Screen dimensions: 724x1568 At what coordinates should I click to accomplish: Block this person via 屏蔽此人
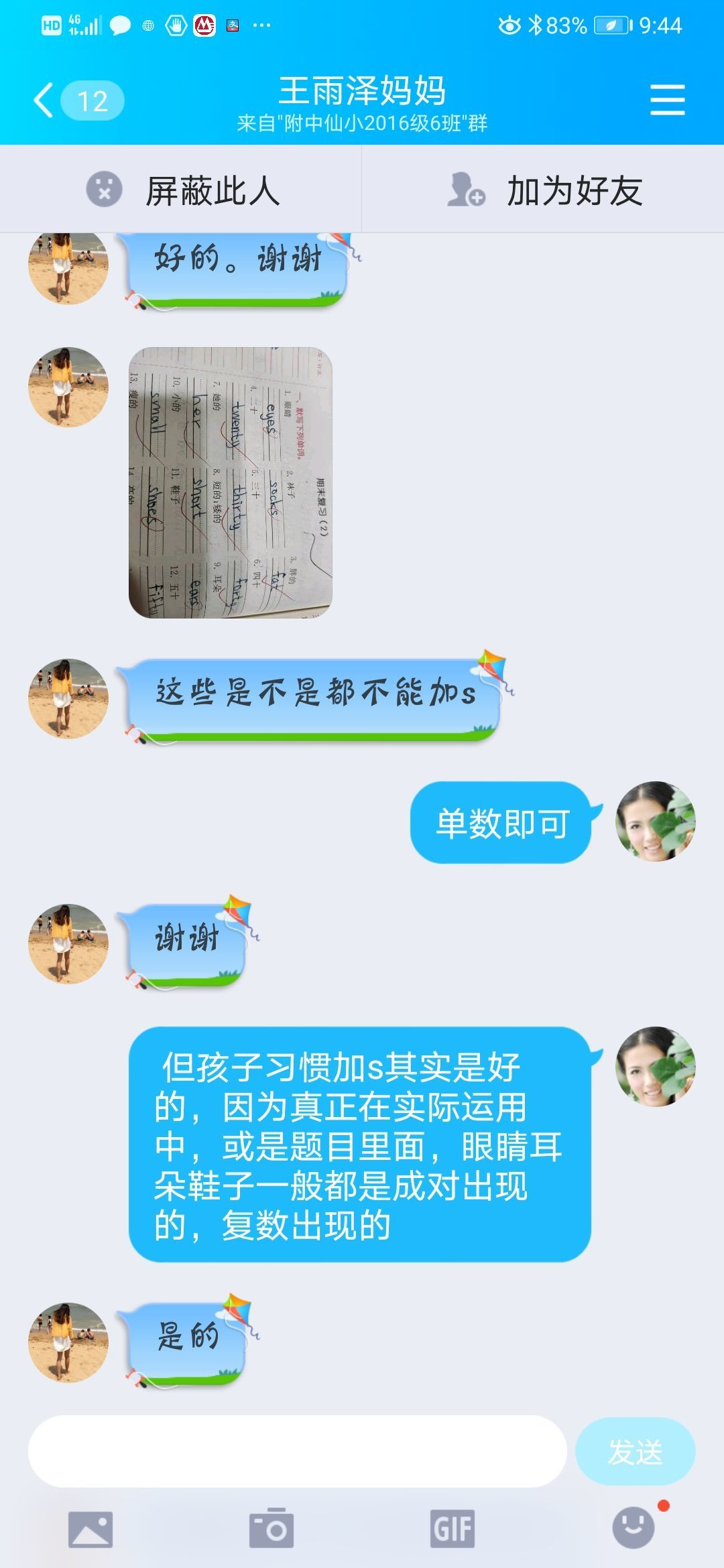[181, 190]
